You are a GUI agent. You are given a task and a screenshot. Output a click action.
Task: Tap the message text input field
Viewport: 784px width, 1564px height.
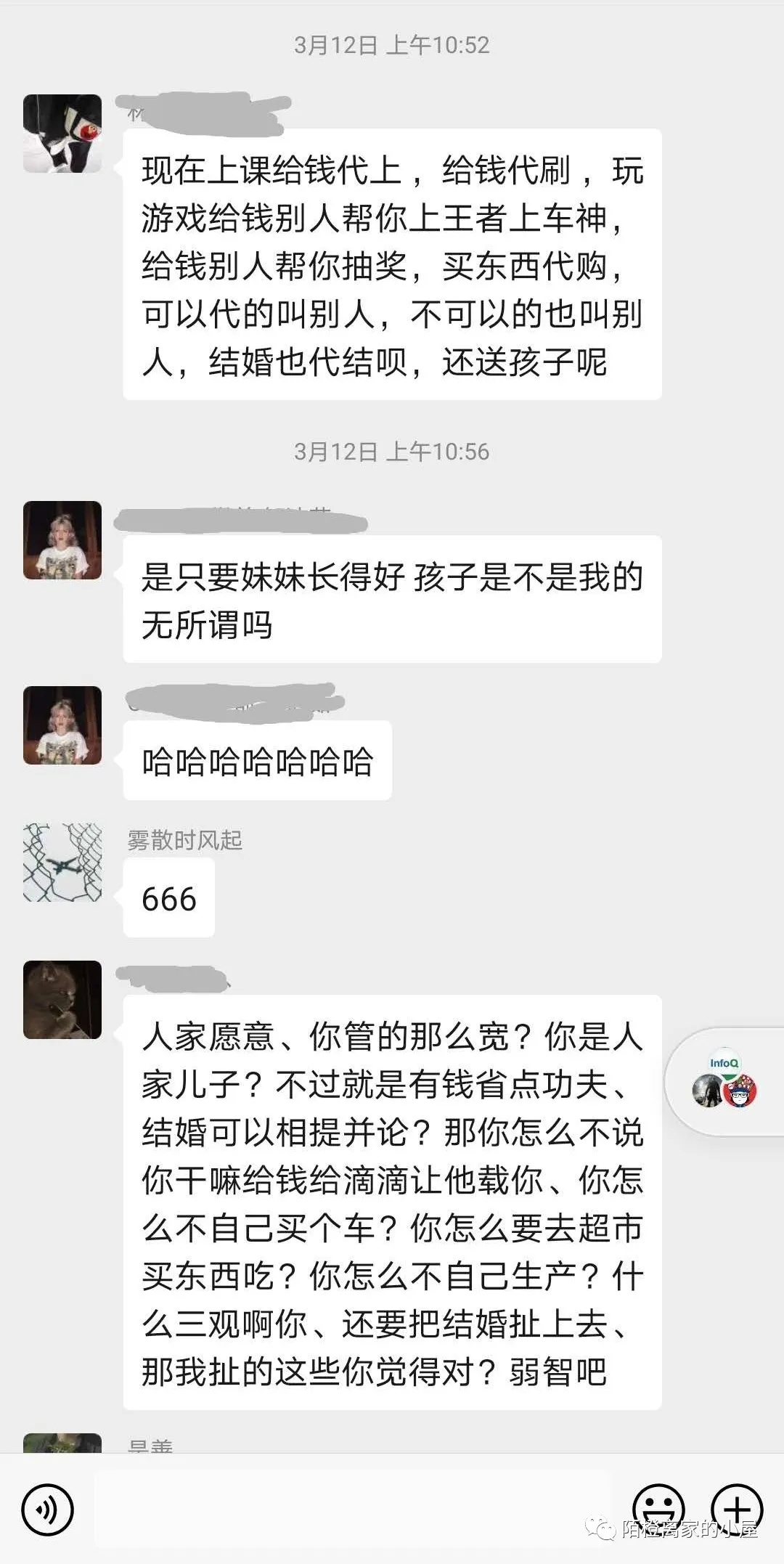(353, 1508)
